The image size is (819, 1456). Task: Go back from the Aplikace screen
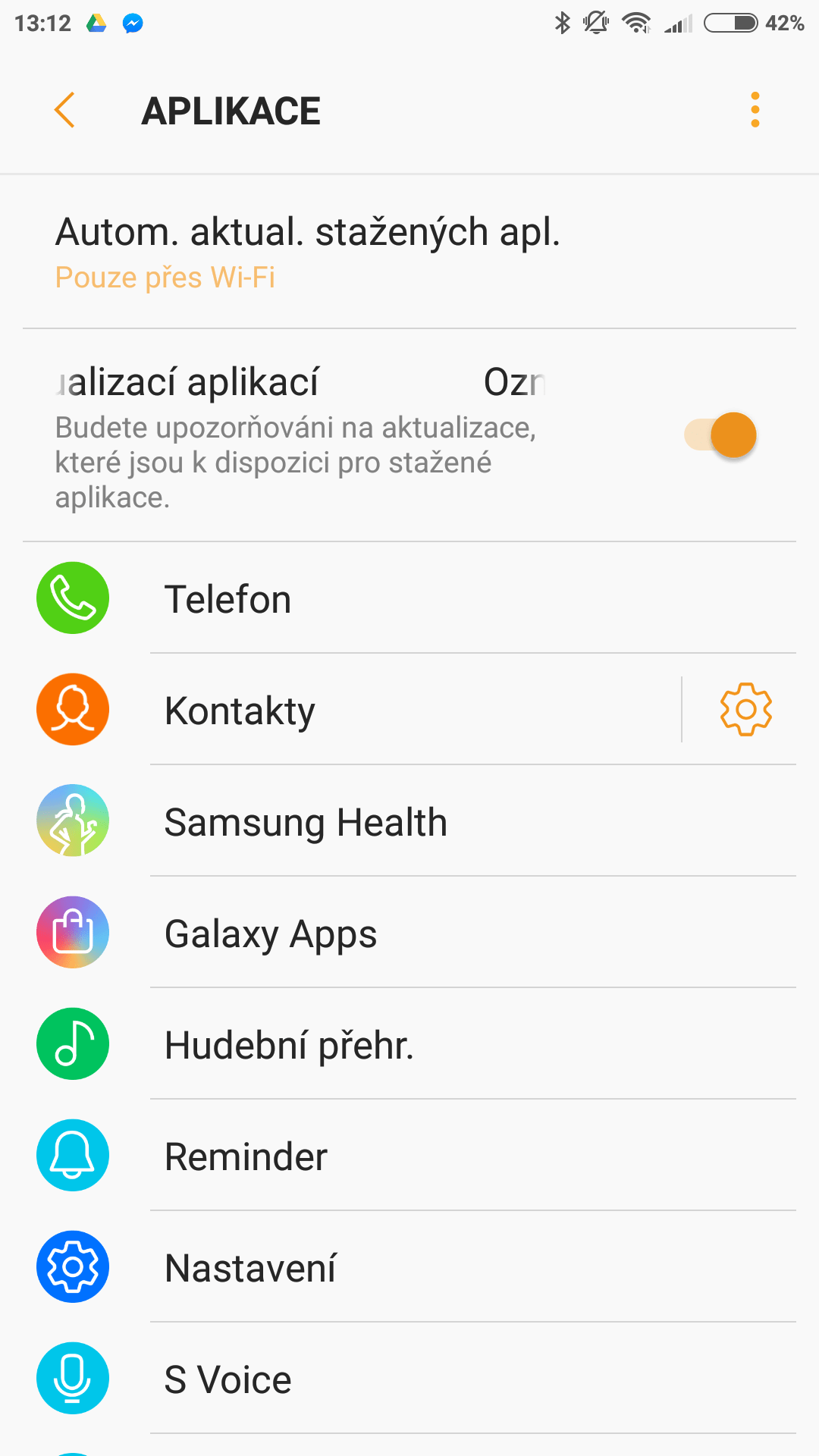click(x=65, y=110)
